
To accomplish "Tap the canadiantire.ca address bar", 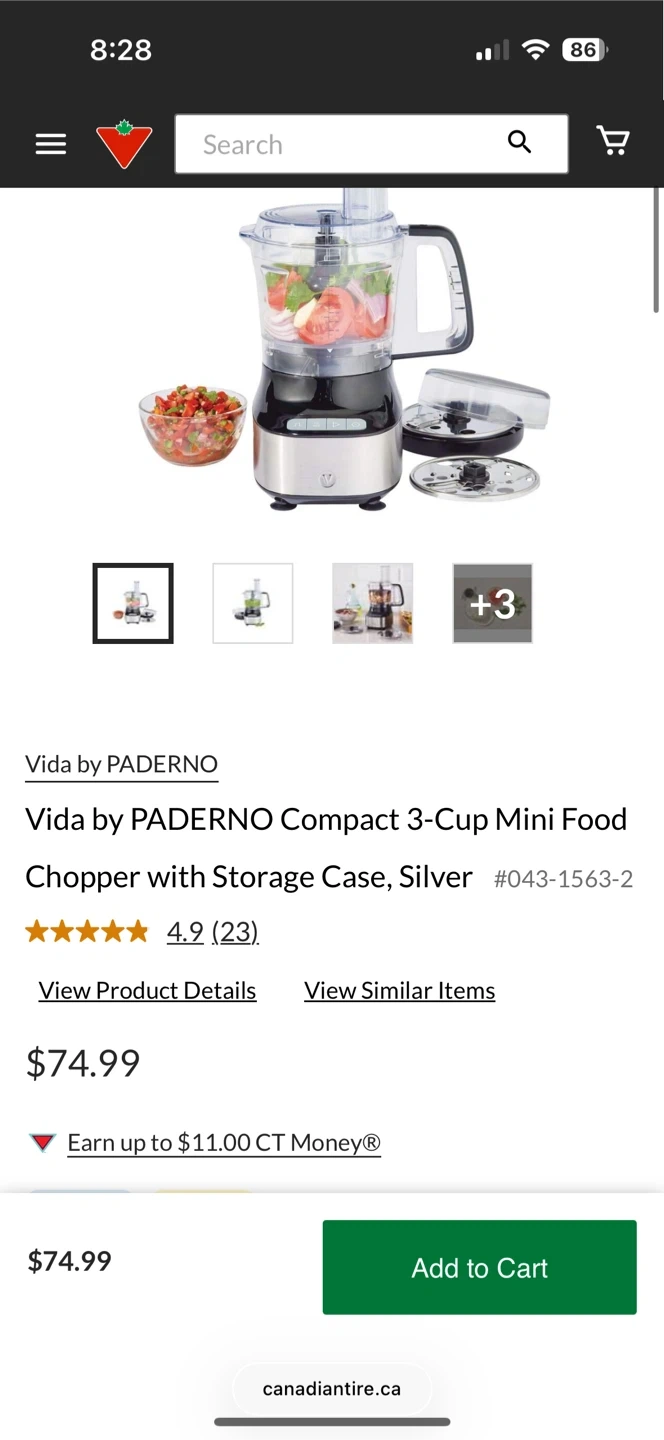I will (332, 1389).
